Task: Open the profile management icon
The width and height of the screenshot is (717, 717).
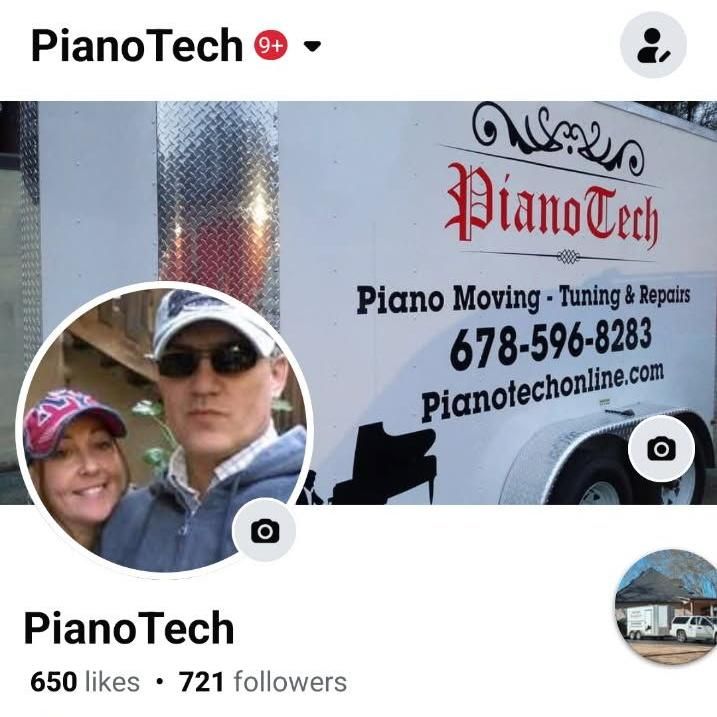Action: pos(653,45)
